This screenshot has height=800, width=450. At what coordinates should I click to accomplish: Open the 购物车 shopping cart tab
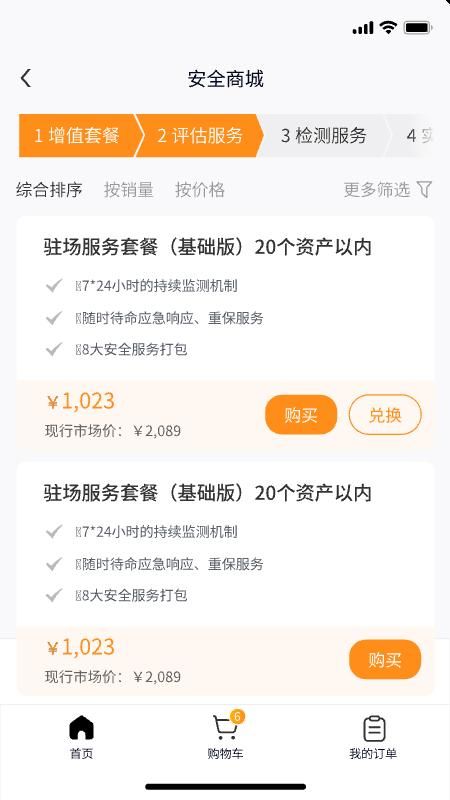pos(225,737)
